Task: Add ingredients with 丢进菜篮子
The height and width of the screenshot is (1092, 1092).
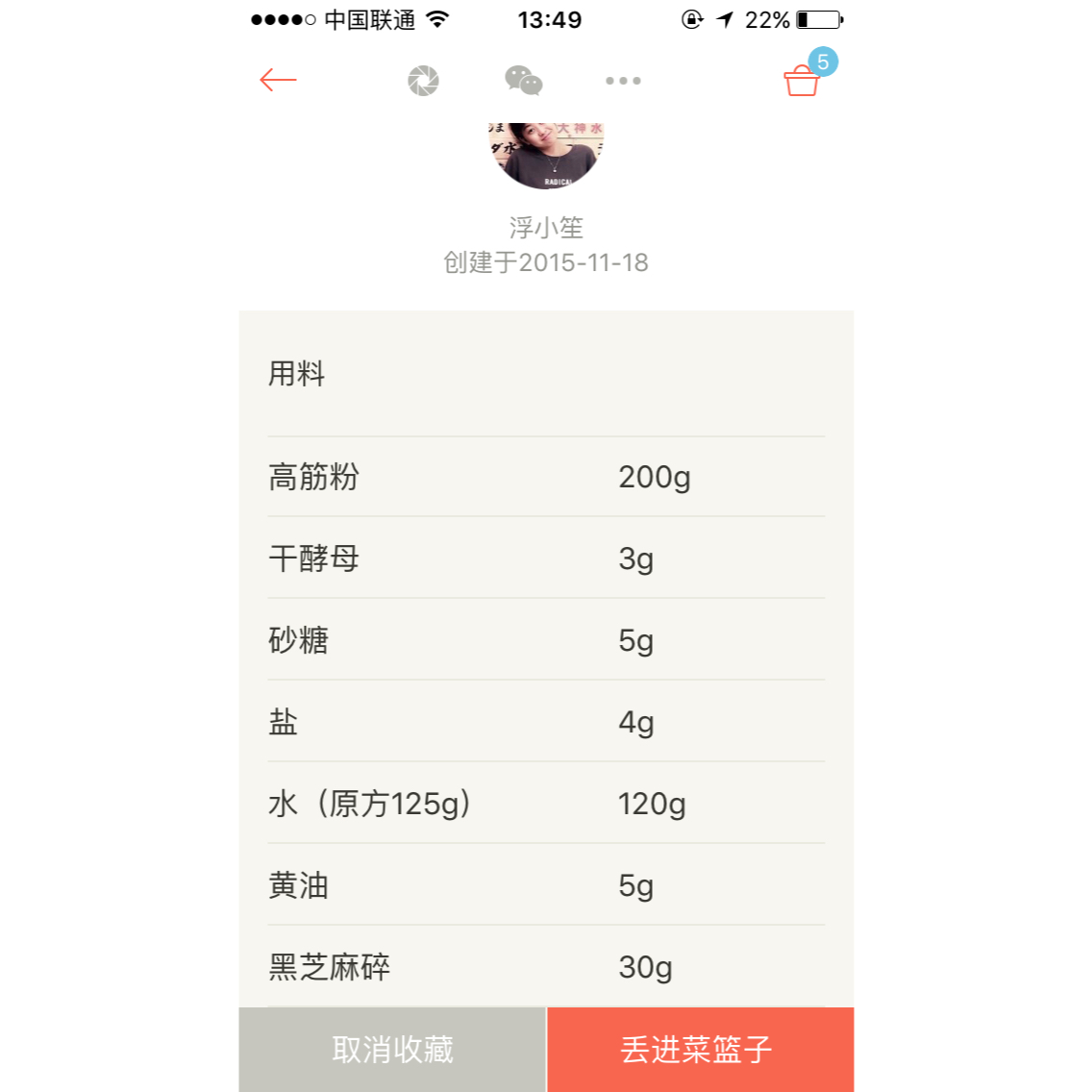Action: coord(701,1050)
